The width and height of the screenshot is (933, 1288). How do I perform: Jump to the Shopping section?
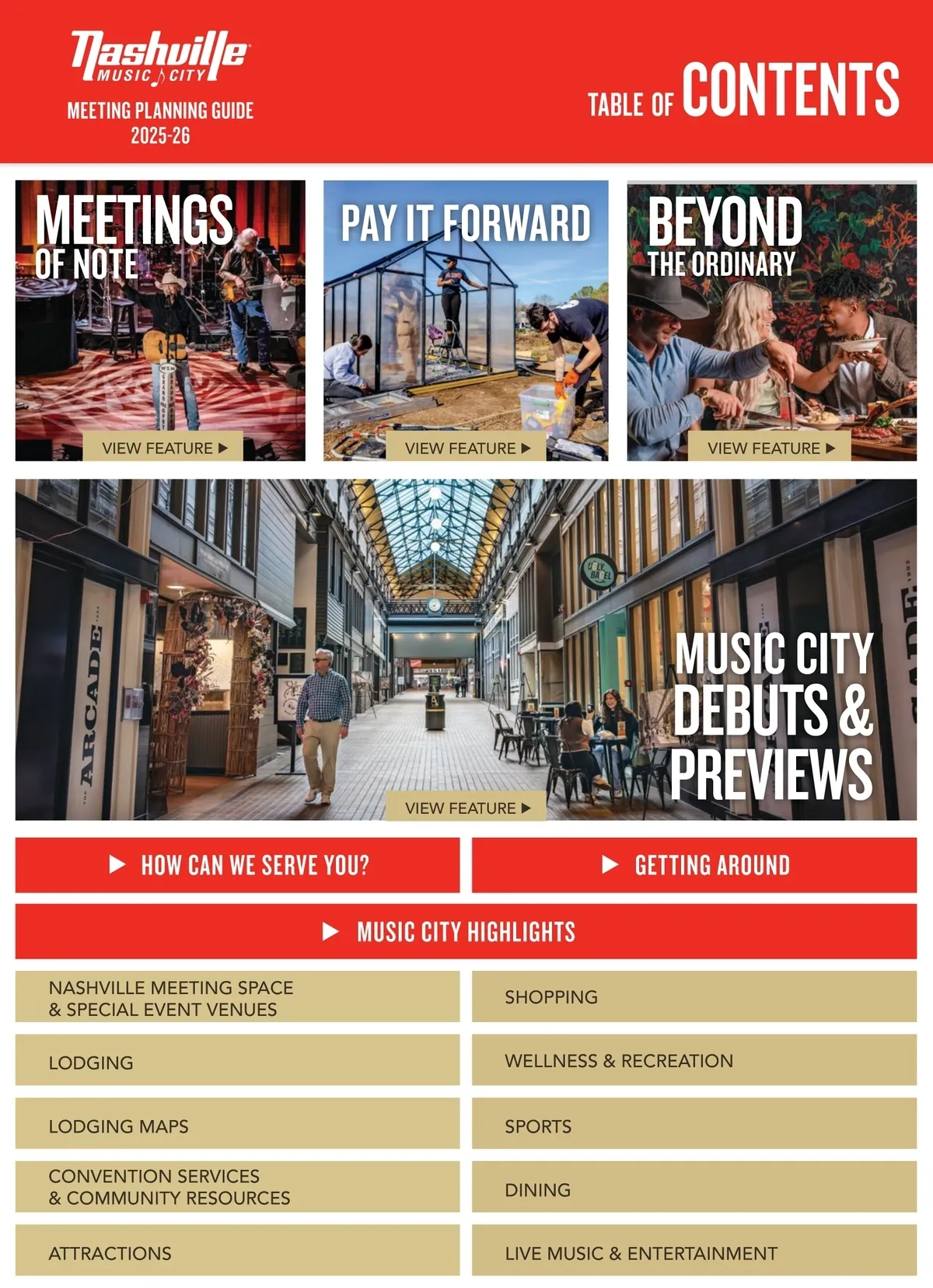694,997
